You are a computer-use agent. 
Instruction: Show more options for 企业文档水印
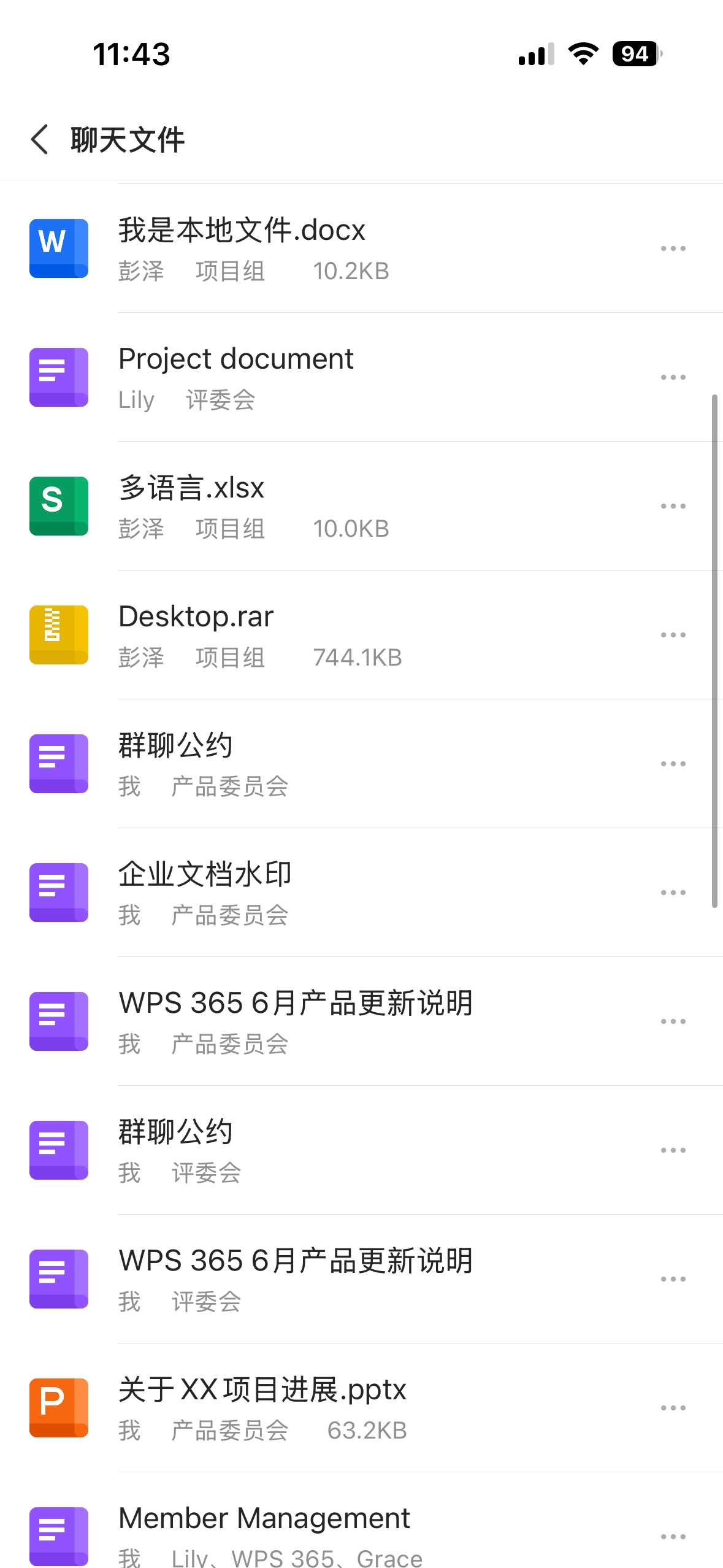673,893
